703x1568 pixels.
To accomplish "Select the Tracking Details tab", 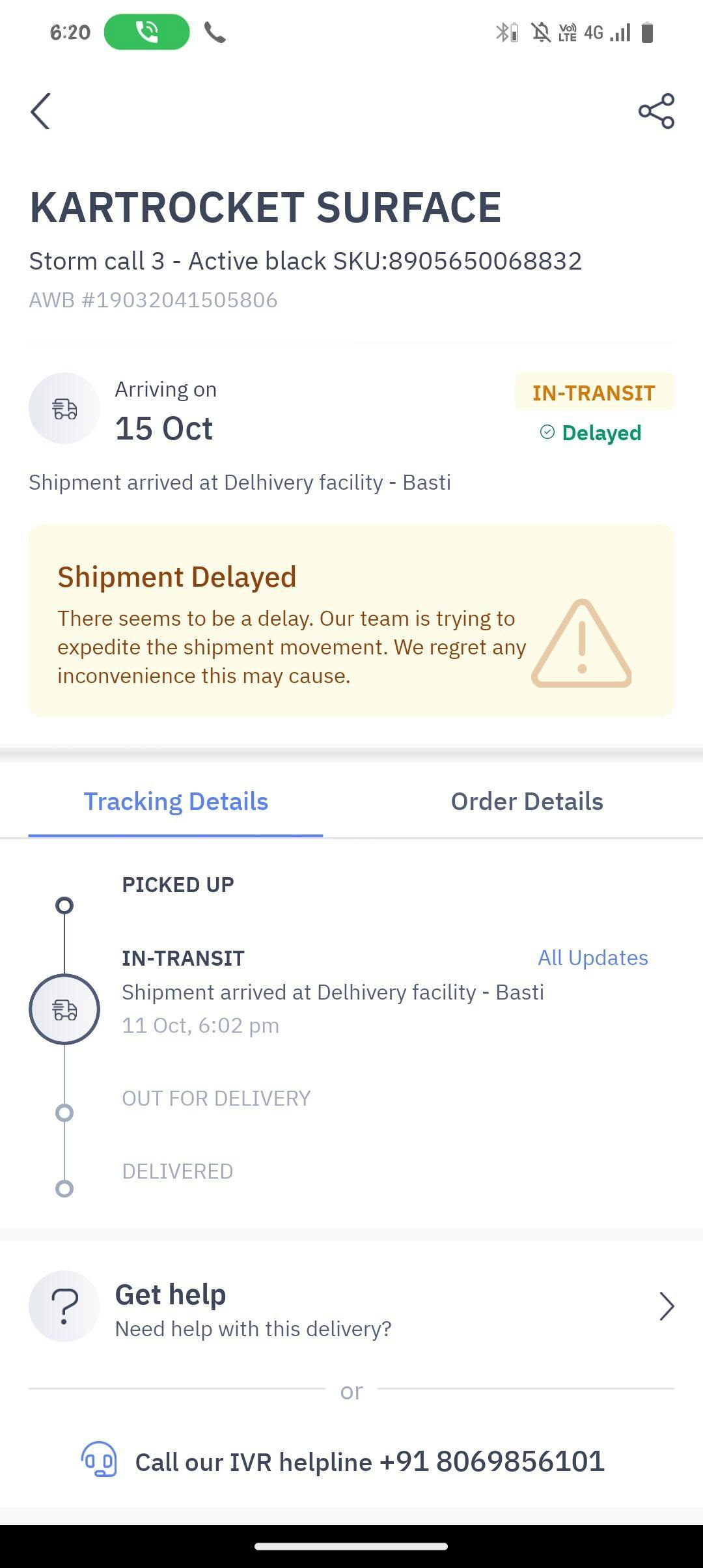I will (x=176, y=802).
